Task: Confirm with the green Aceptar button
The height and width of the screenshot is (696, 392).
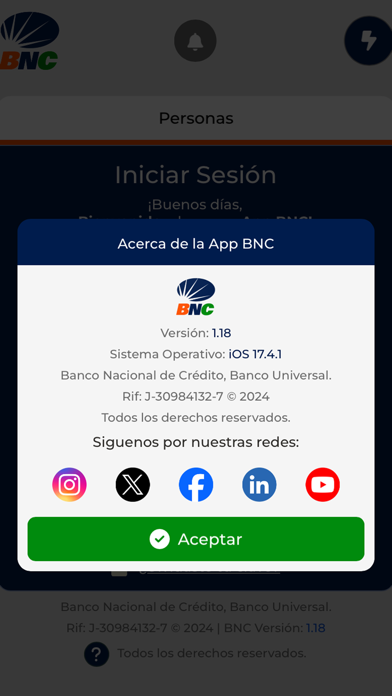Action: pos(196,539)
